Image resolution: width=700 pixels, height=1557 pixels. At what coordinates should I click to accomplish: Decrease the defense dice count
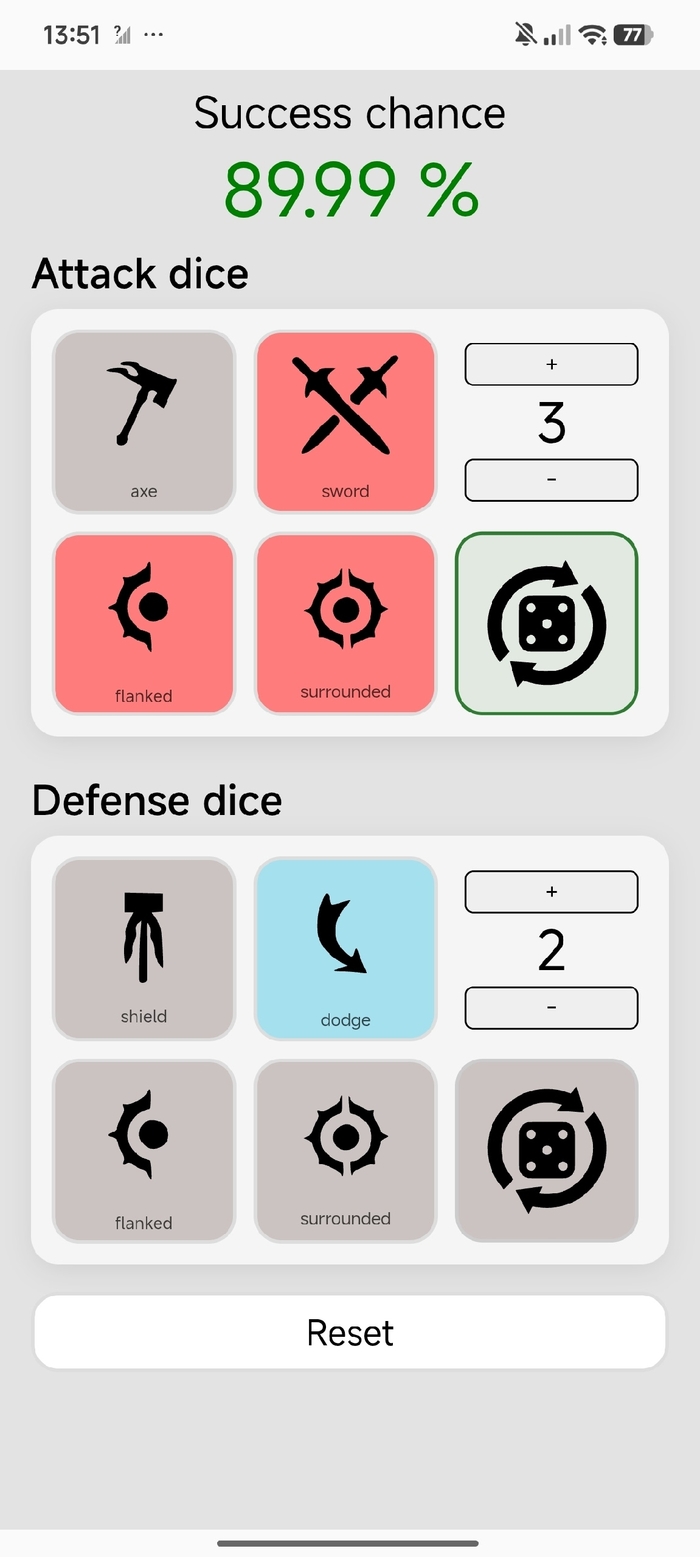click(x=551, y=1008)
